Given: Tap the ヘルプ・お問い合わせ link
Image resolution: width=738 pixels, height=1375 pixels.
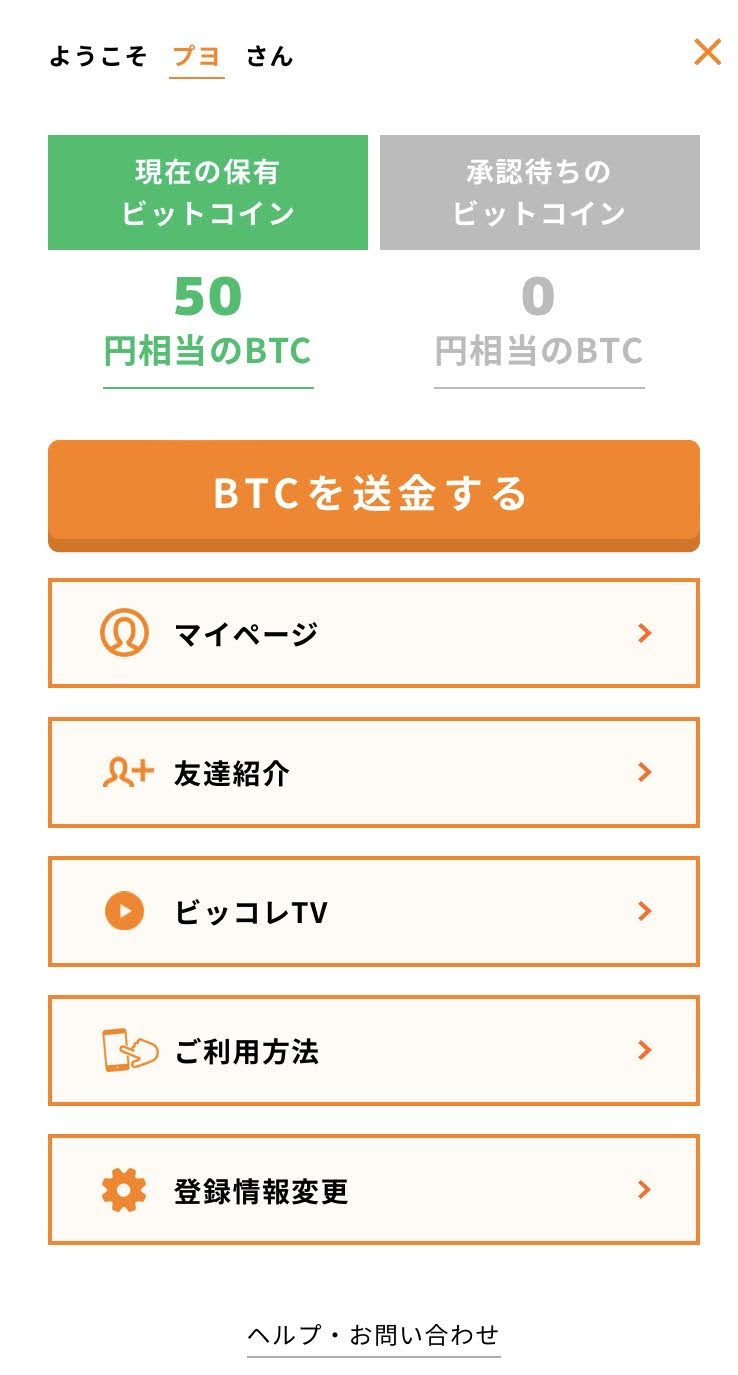Looking at the screenshot, I should pos(374,1335).
